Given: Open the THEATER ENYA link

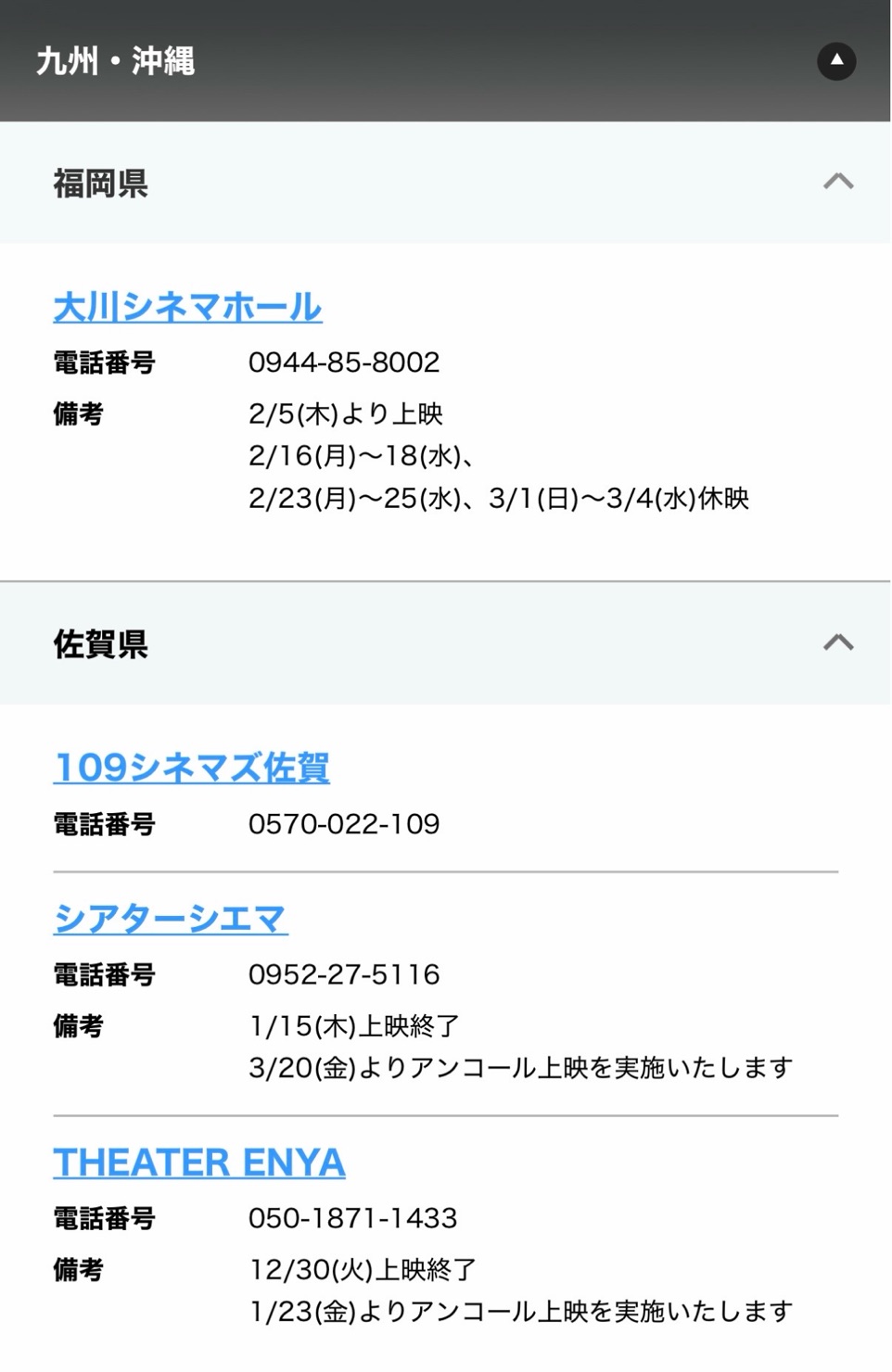Looking at the screenshot, I should pos(199,1162).
